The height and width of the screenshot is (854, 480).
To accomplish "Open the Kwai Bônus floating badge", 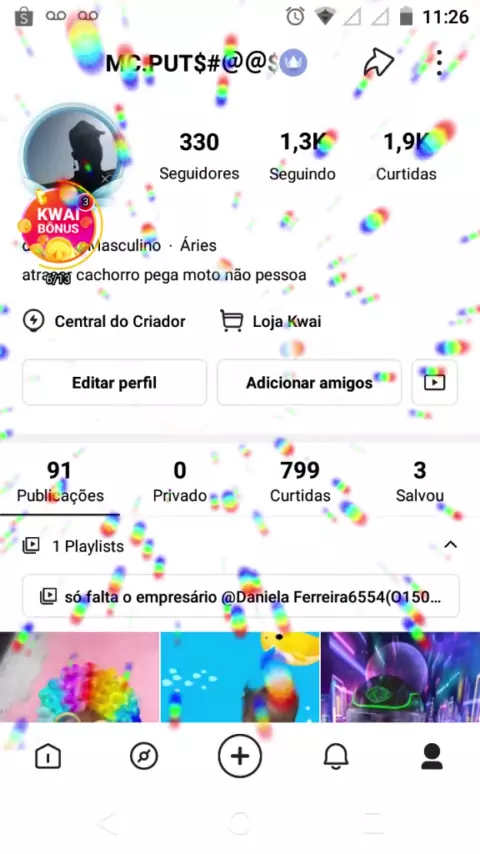I will click(x=58, y=224).
